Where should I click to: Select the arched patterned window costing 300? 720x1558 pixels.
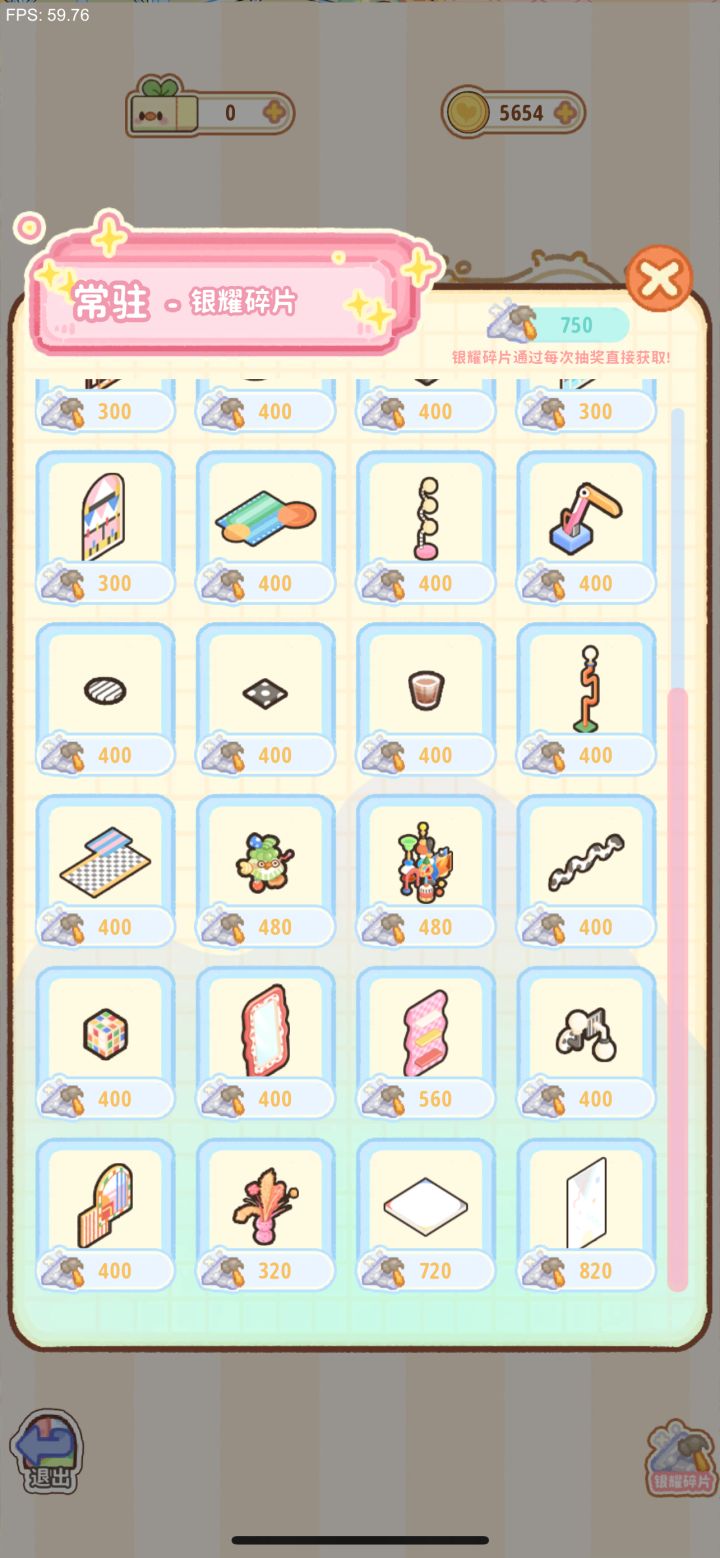tap(105, 527)
